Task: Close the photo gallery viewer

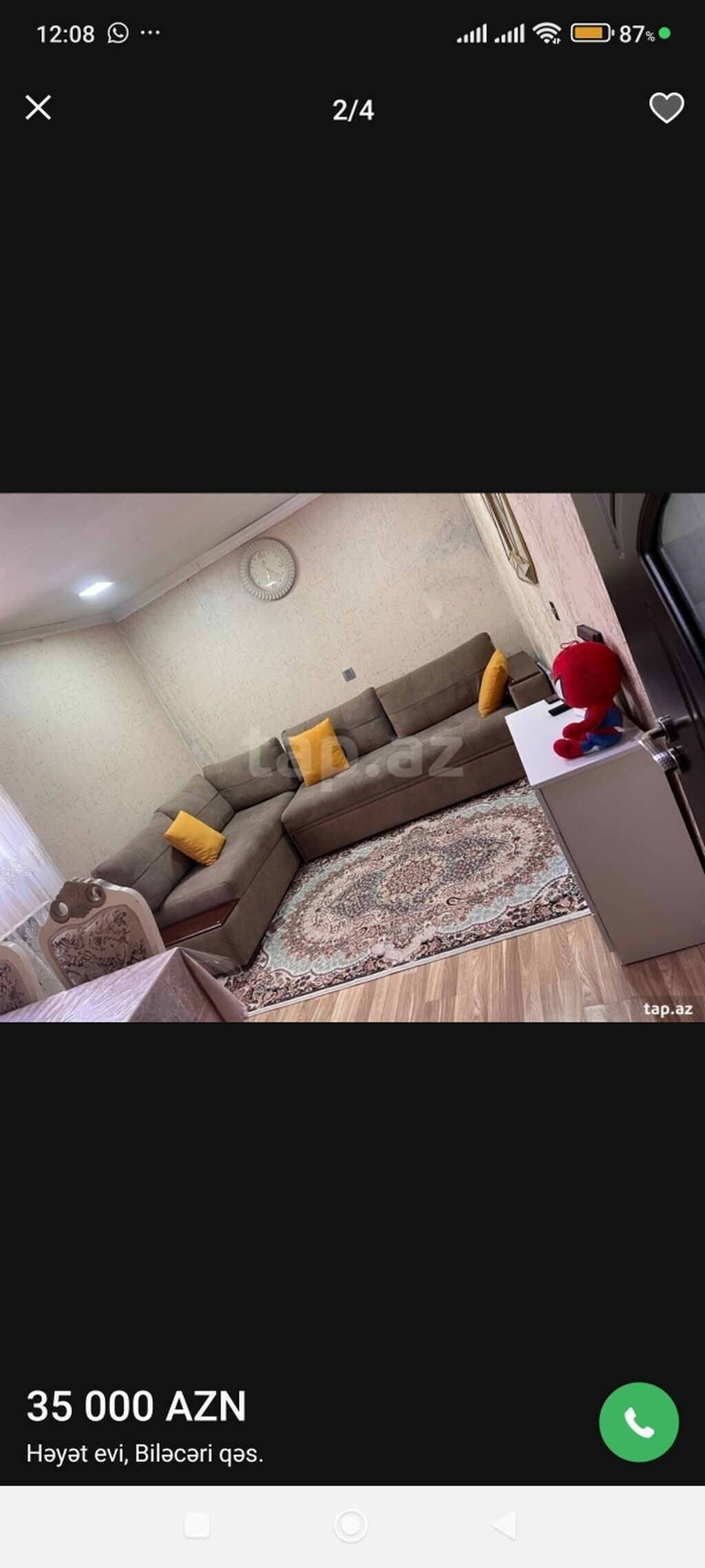Action: 39,108
